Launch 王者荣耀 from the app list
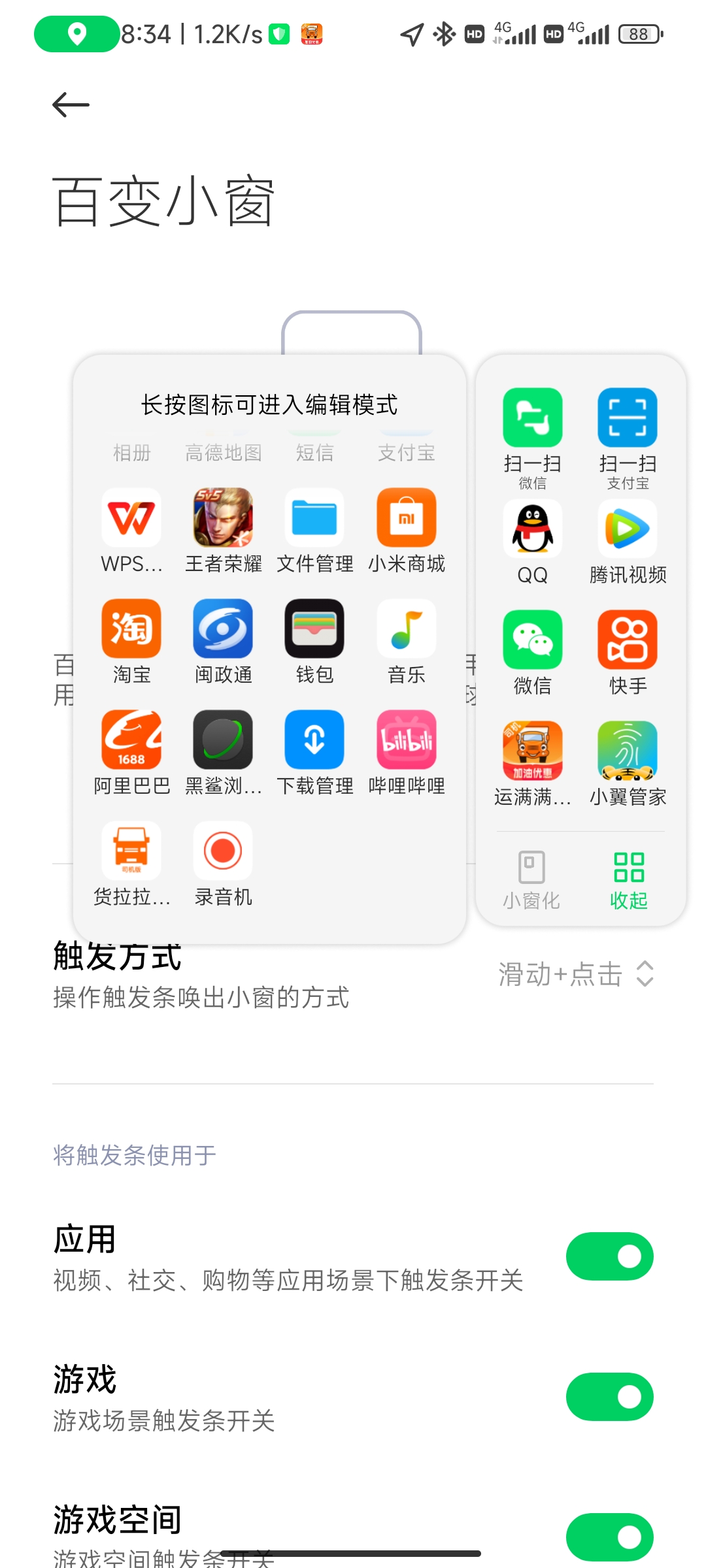 pos(223,519)
